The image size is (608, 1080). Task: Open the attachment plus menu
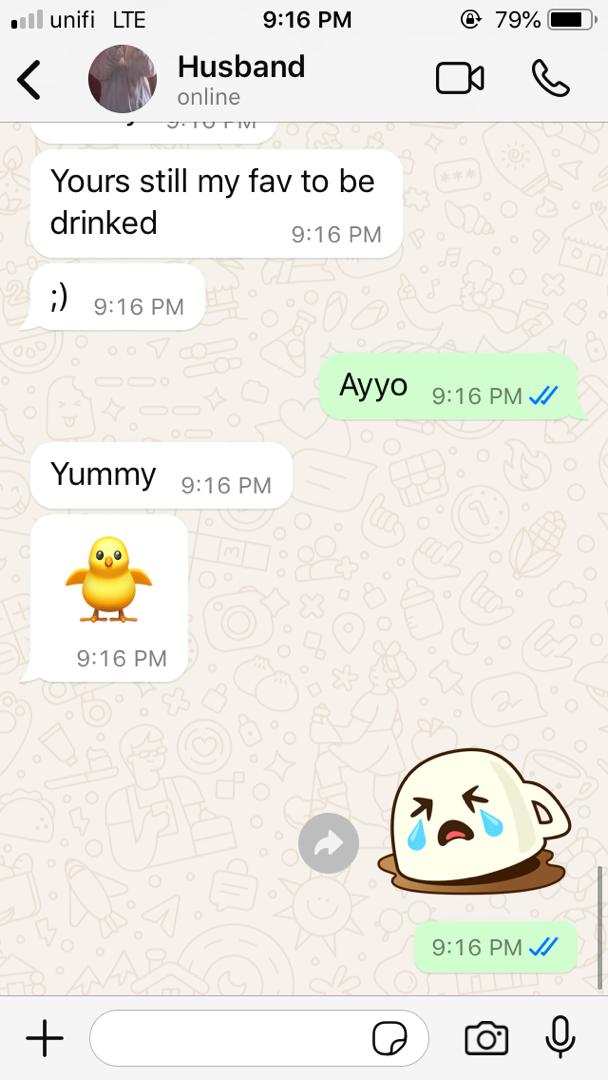(44, 1039)
